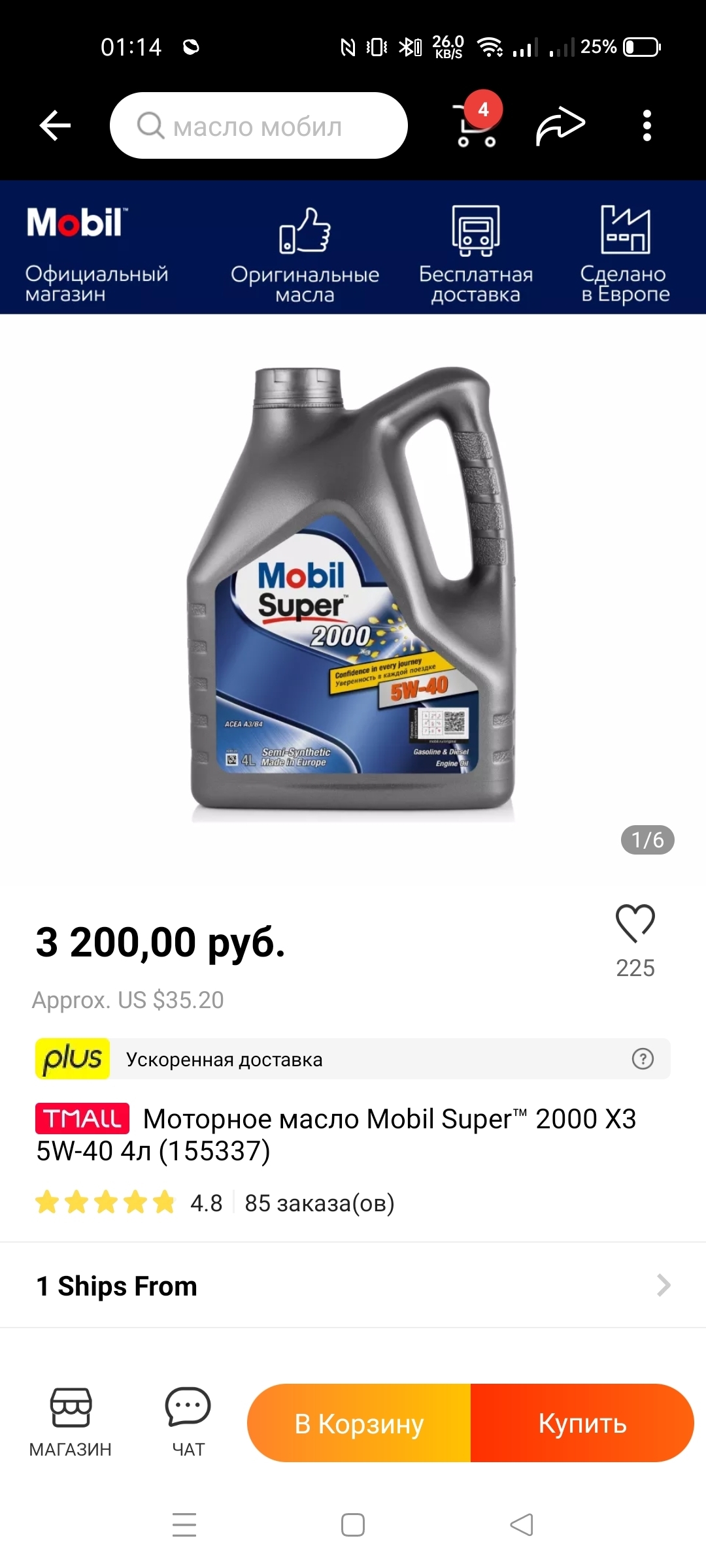Viewport: 706px width, 1568px height.
Task: Start a chat with the seller
Action: pyautogui.click(x=188, y=1422)
